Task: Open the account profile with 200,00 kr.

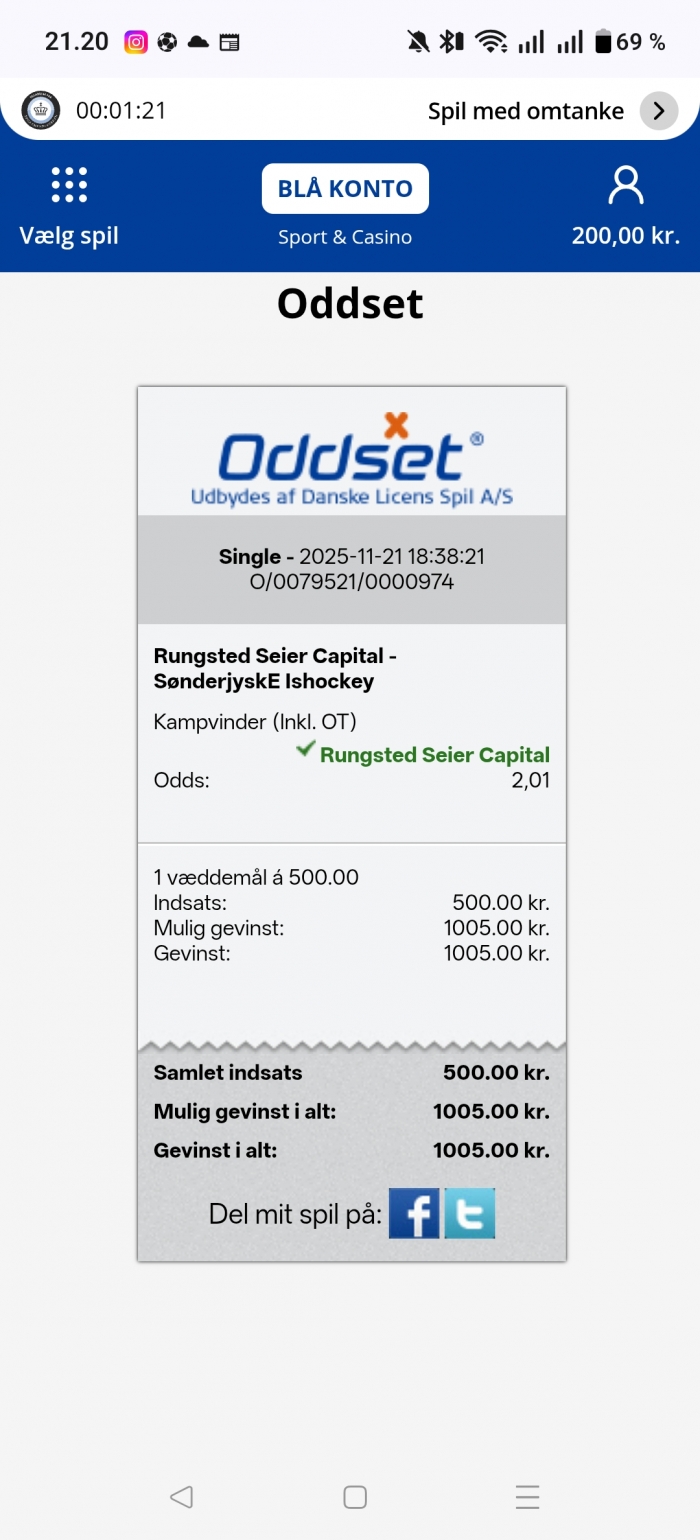Action: [x=626, y=206]
